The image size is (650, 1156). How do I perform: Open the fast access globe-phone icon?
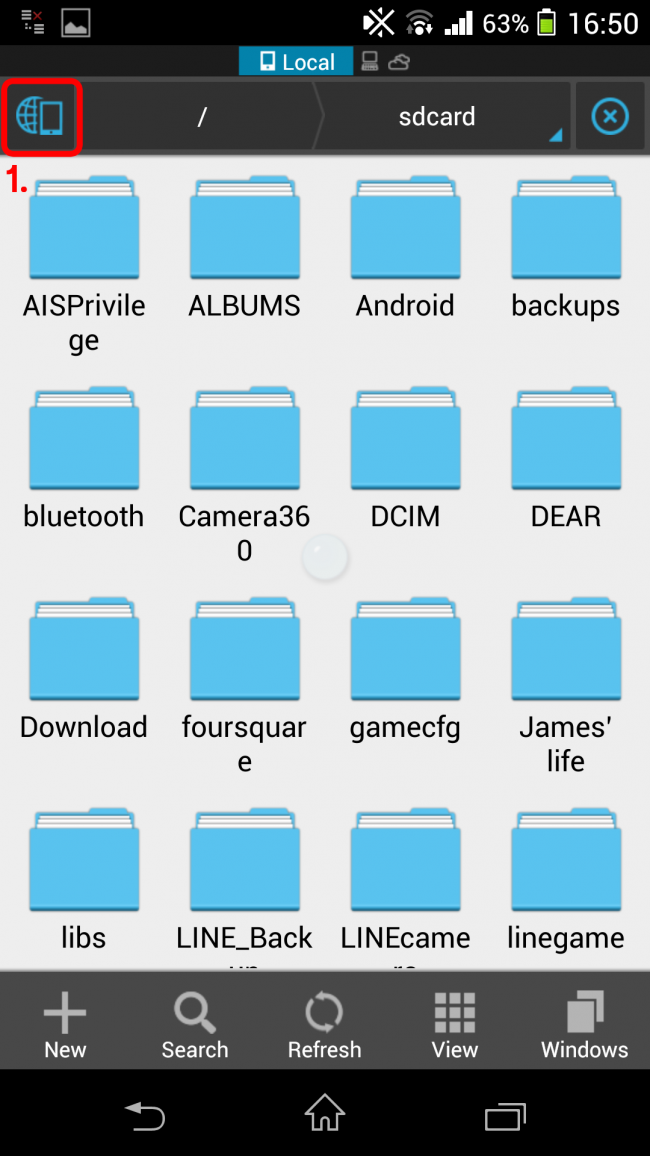pyautogui.click(x=41, y=117)
